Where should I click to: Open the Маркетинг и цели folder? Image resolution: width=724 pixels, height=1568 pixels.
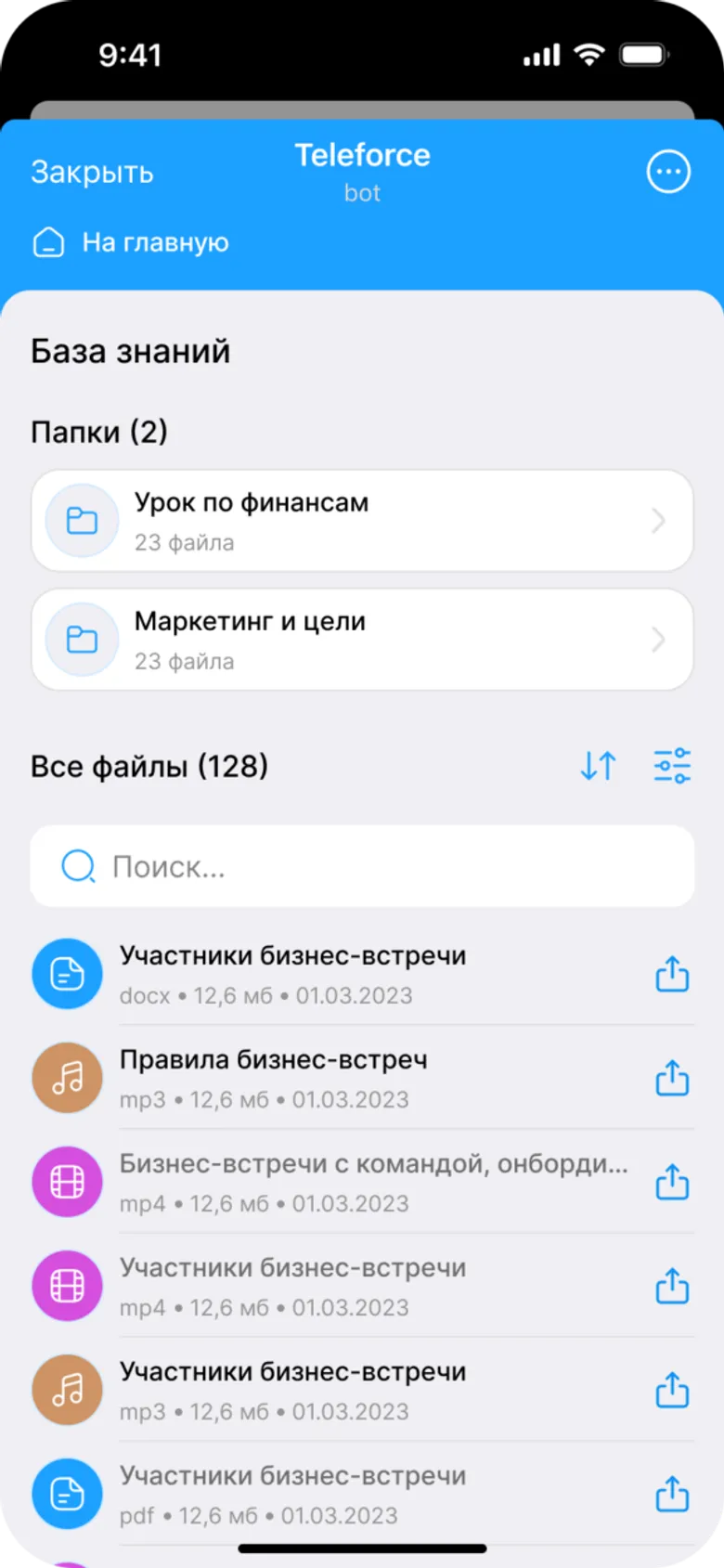point(362,639)
